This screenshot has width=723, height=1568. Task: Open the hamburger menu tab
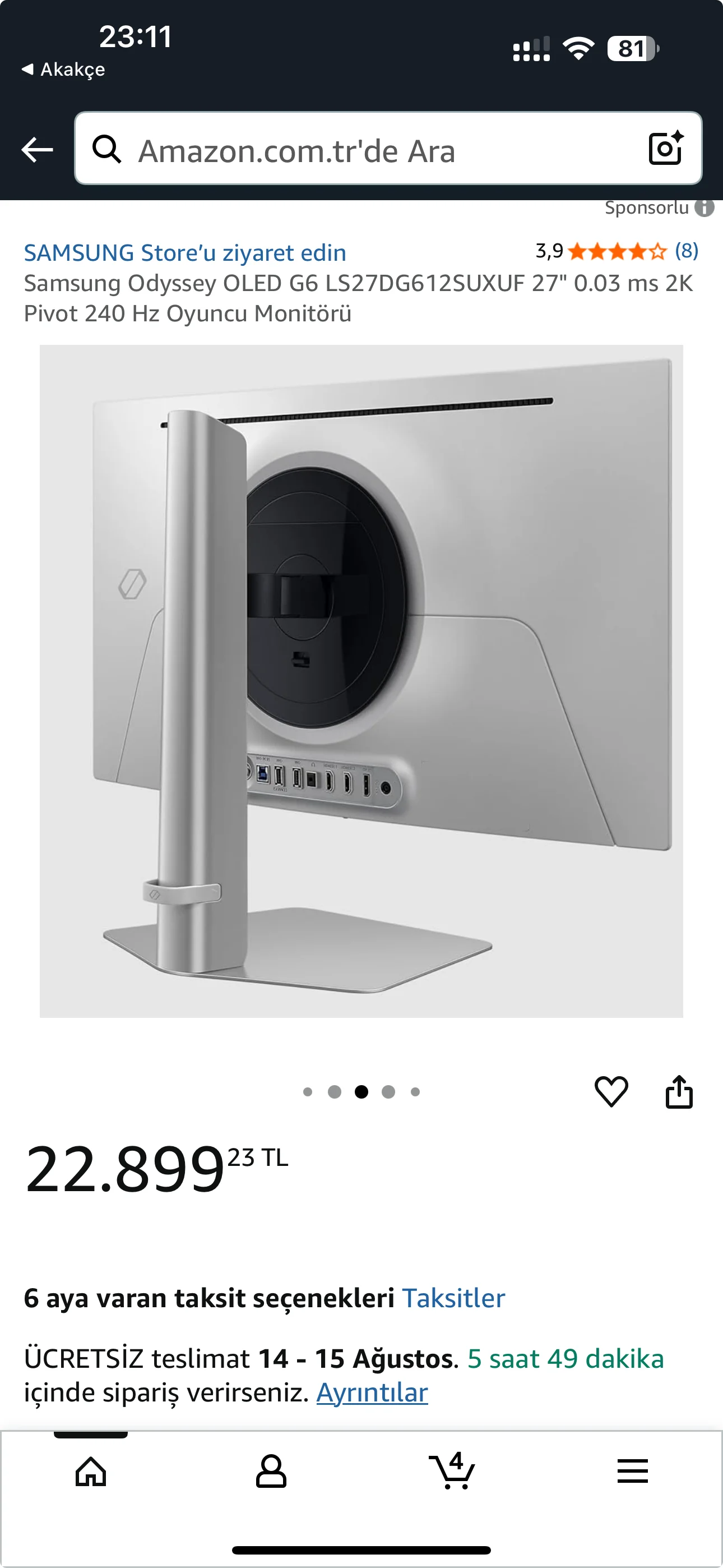pos(632,1472)
